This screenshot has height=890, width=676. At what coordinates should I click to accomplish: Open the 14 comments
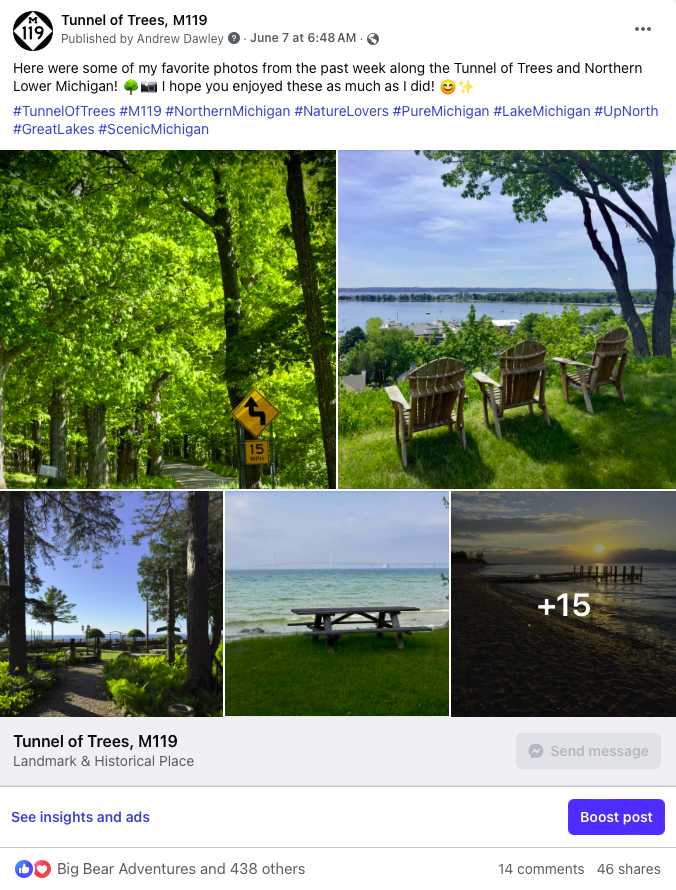(541, 869)
